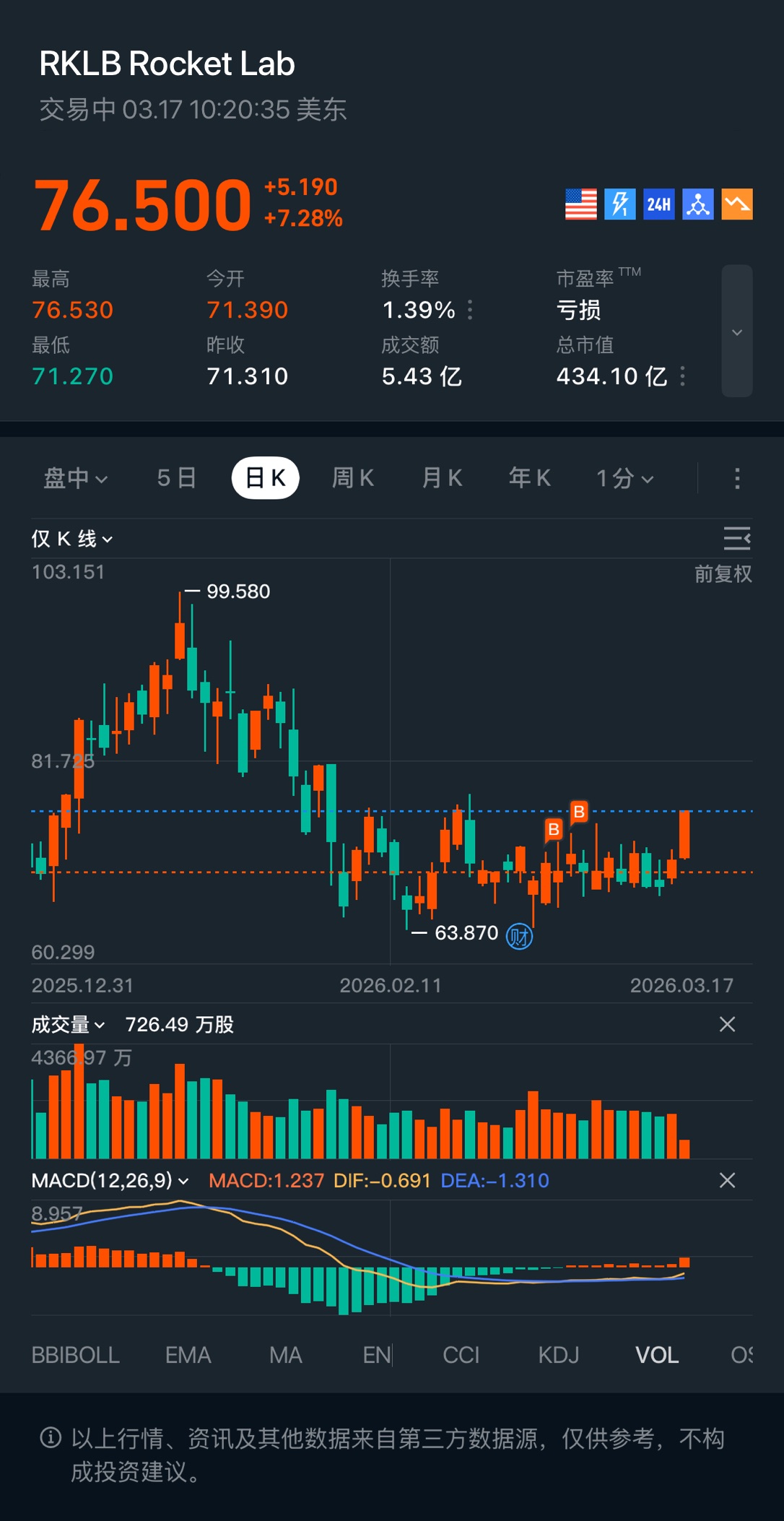The width and height of the screenshot is (784, 1521).
Task: Tap the 24H trading badge icon
Action: coord(658,204)
